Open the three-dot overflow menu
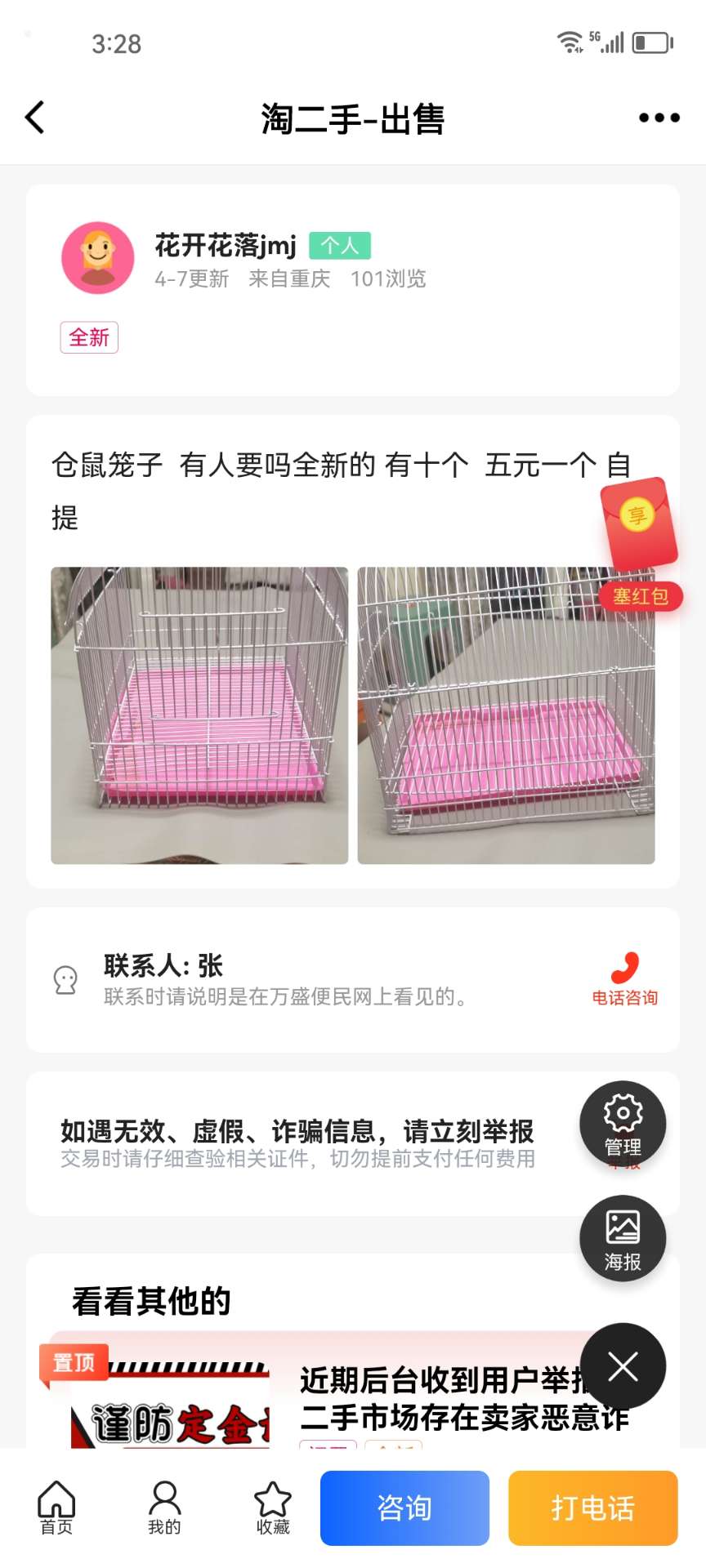This screenshot has width=706, height=1568. [x=659, y=118]
